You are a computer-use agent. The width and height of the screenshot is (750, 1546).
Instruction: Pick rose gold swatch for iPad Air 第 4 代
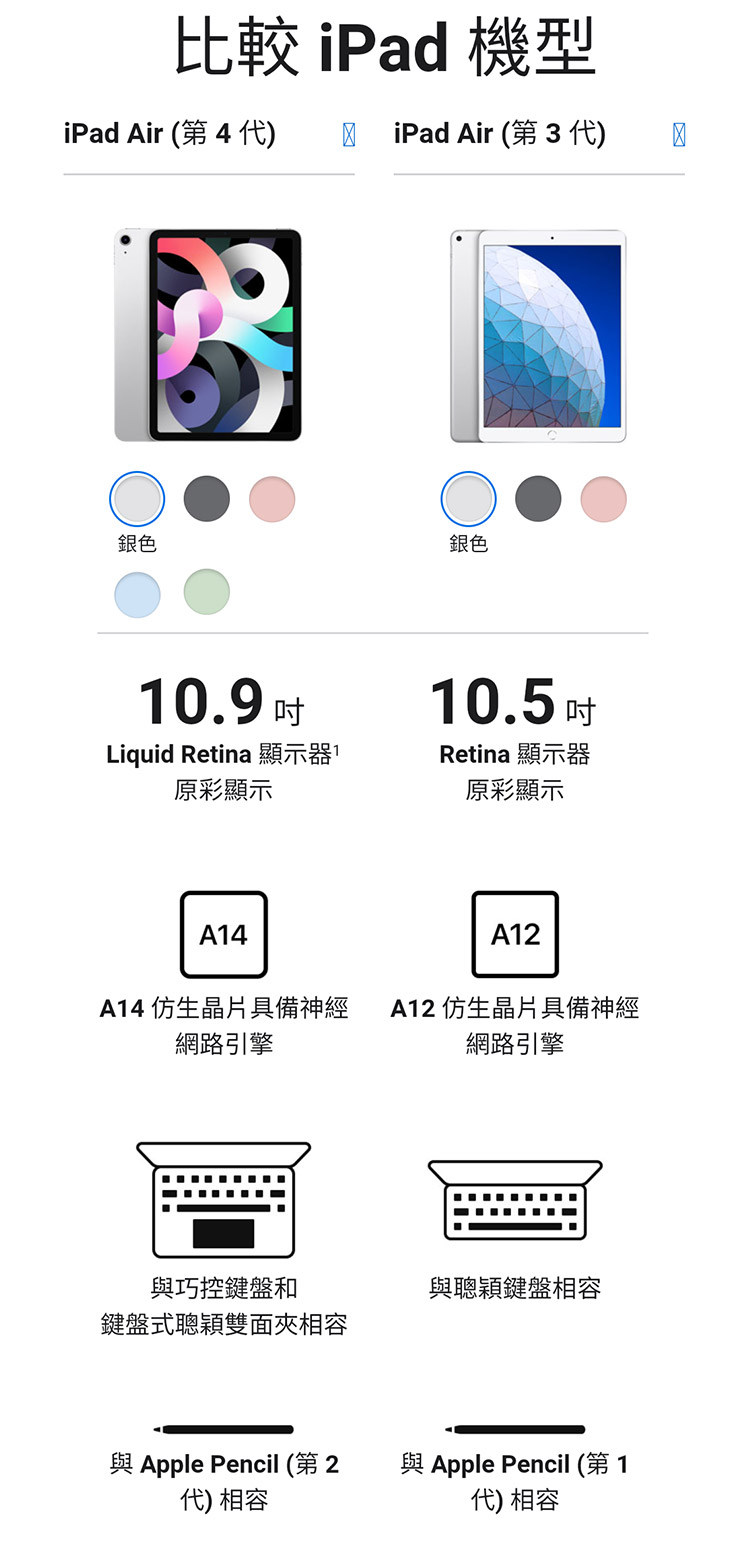[x=272, y=499]
